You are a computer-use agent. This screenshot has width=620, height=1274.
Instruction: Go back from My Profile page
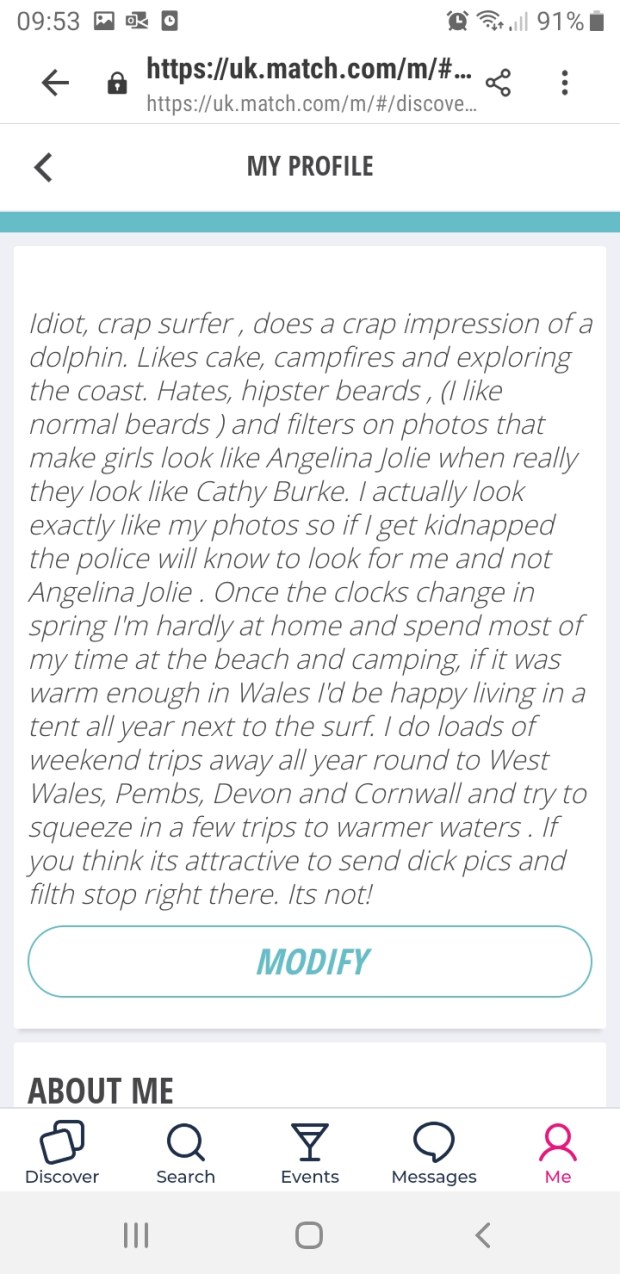pos(43,167)
